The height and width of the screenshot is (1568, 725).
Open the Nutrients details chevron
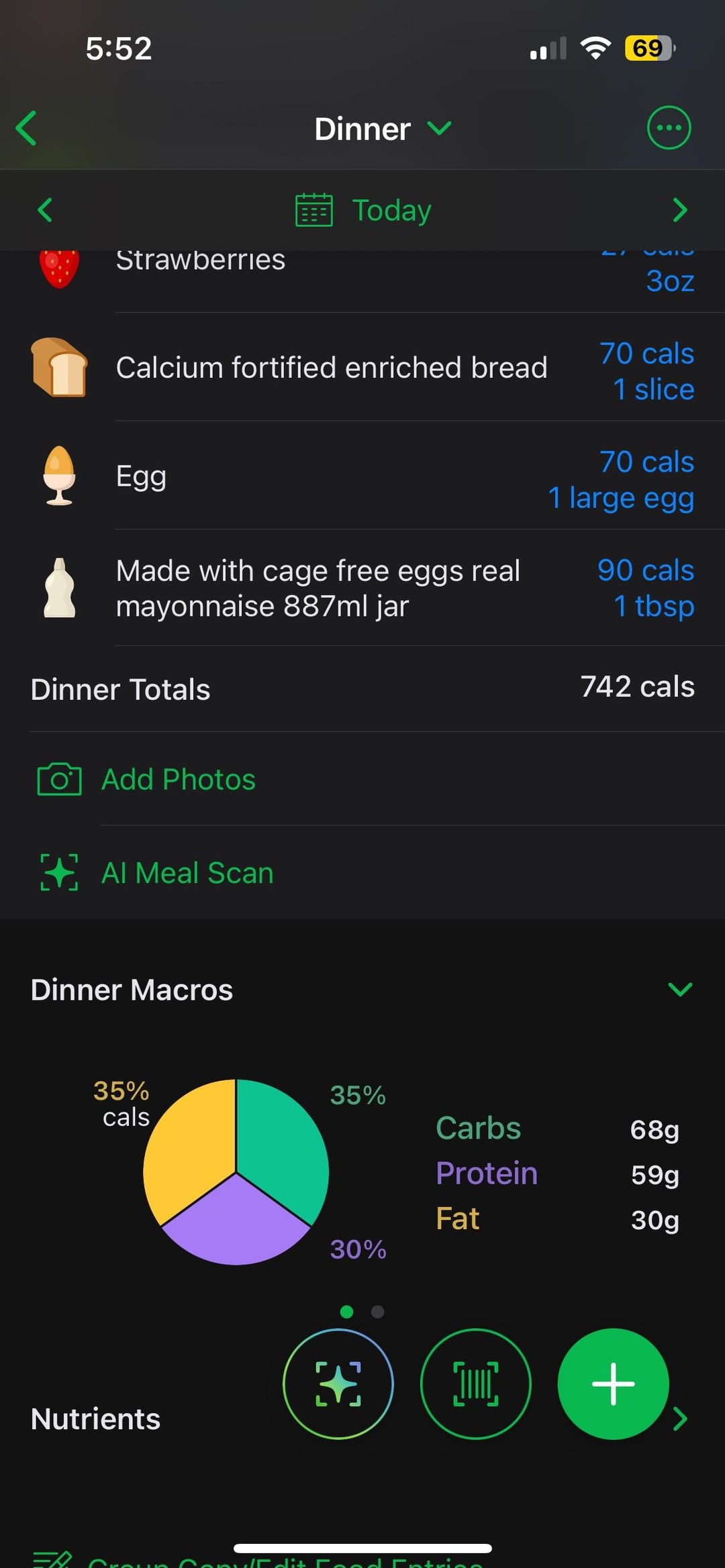coord(681,1419)
